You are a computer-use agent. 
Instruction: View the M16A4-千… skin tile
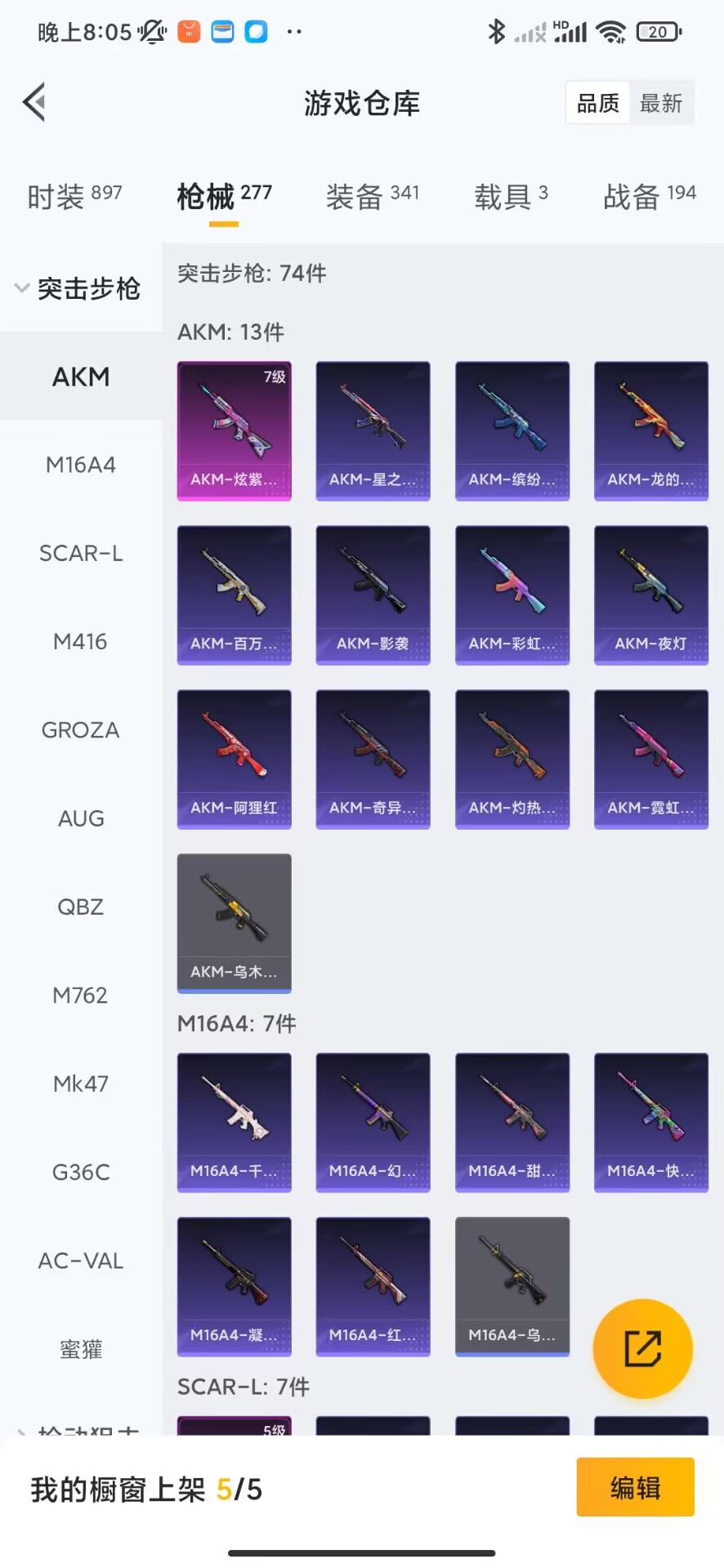(x=235, y=1122)
